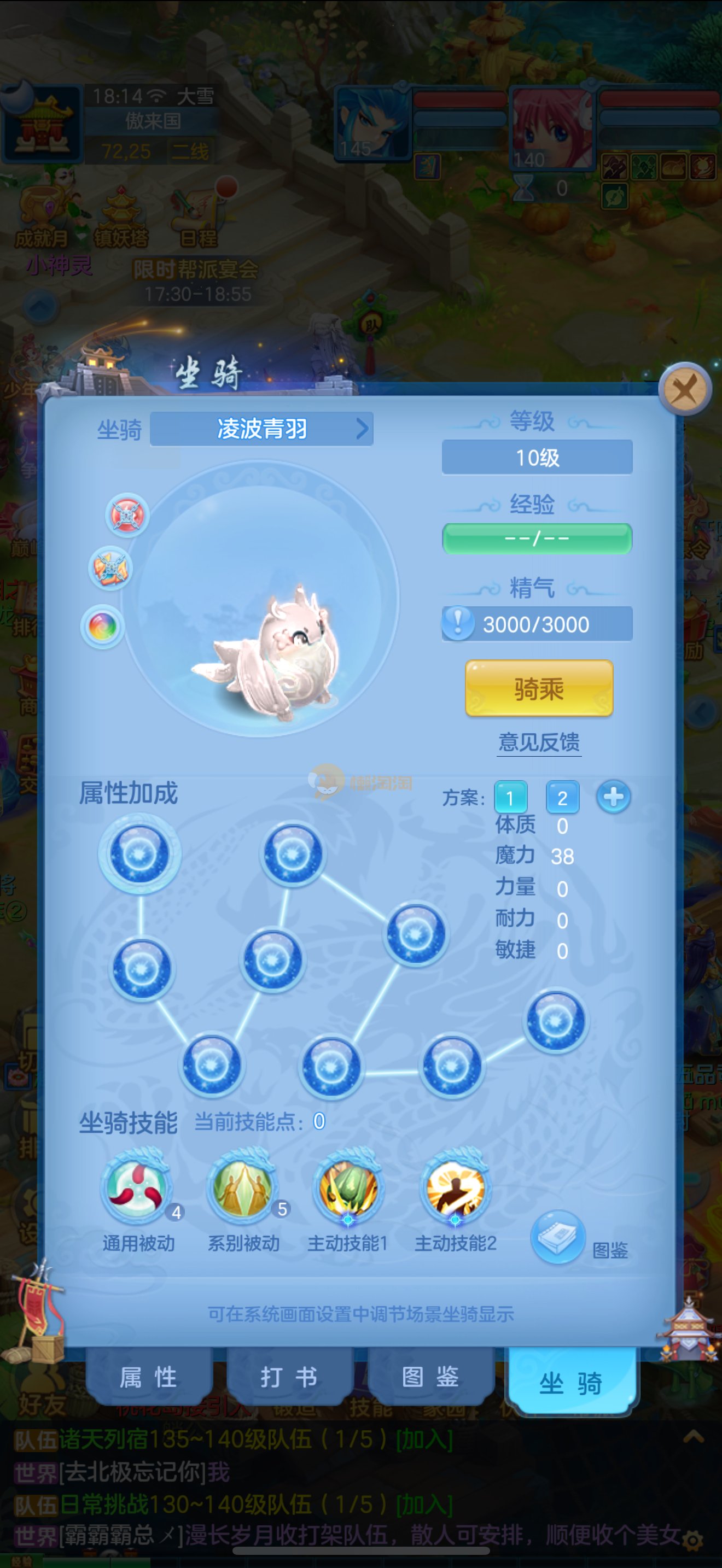Open the mount color palette icon
This screenshot has width=722, height=1568.
pyautogui.click(x=102, y=627)
